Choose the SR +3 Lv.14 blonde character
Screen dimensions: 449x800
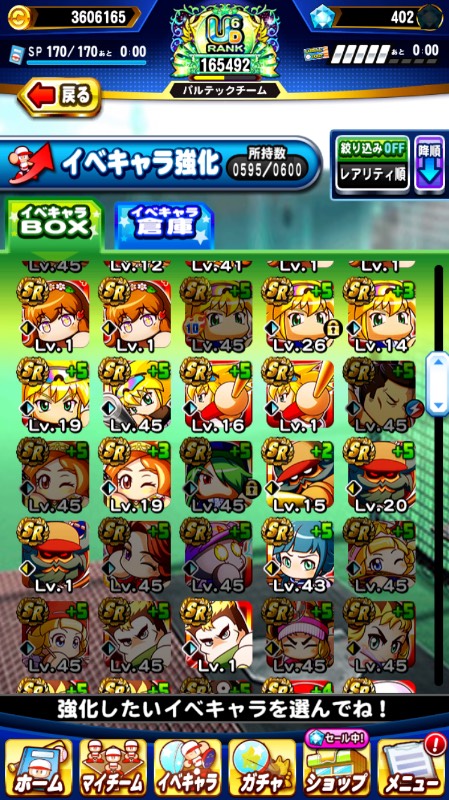(382, 316)
